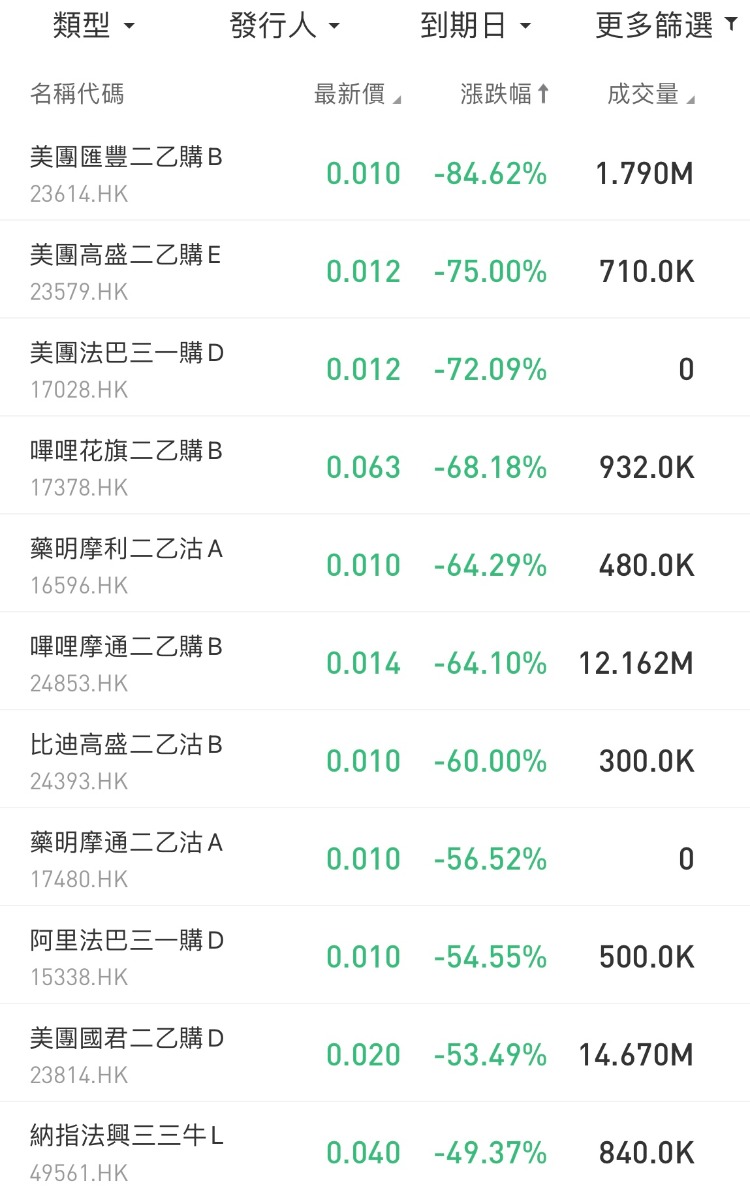Sort list by 成交量
Image resolution: width=750 pixels, height=1198 pixels.
click(651, 95)
